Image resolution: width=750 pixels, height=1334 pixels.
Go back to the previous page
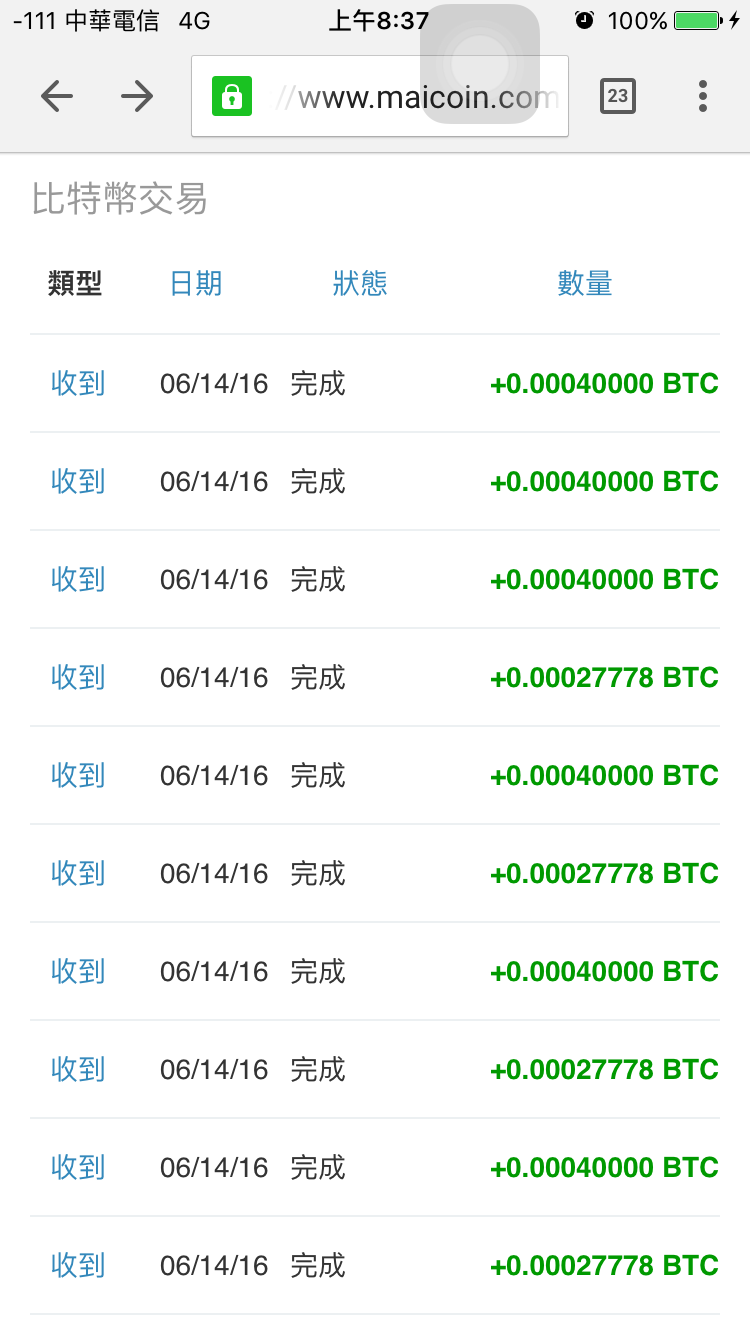57,96
